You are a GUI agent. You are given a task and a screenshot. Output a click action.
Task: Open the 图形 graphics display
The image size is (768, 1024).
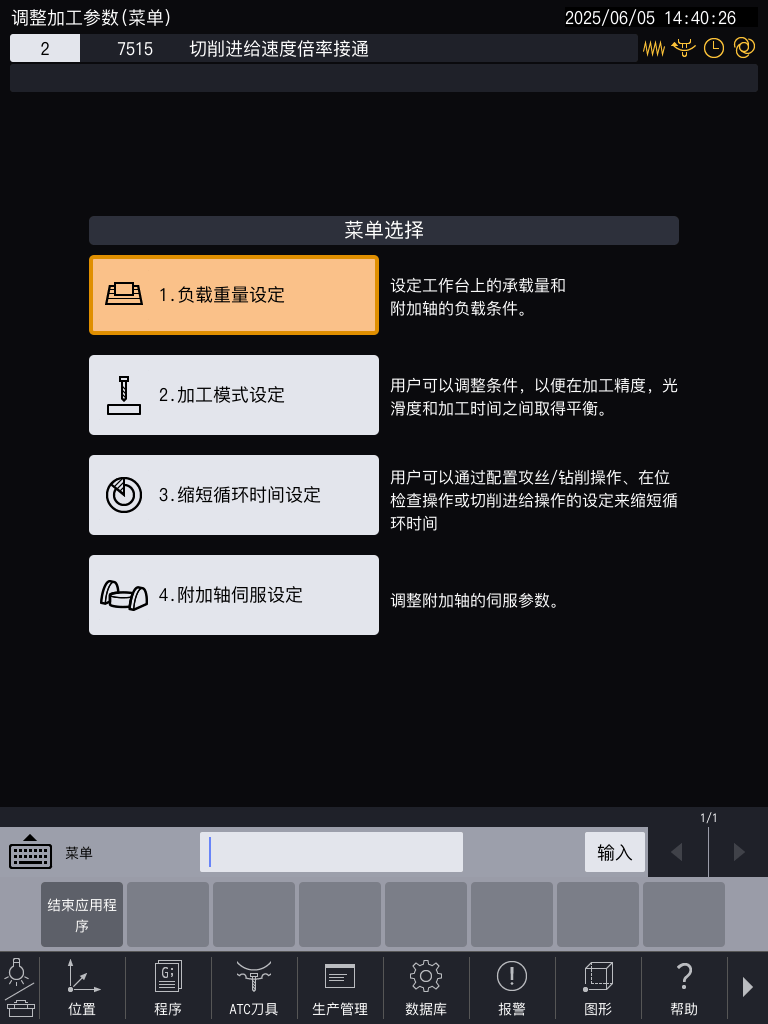point(597,987)
